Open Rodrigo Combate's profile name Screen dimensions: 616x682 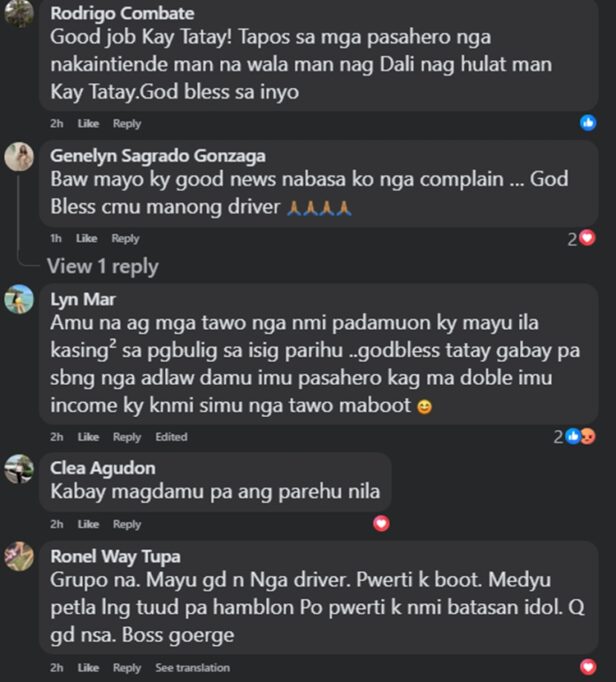pyautogui.click(x=122, y=14)
